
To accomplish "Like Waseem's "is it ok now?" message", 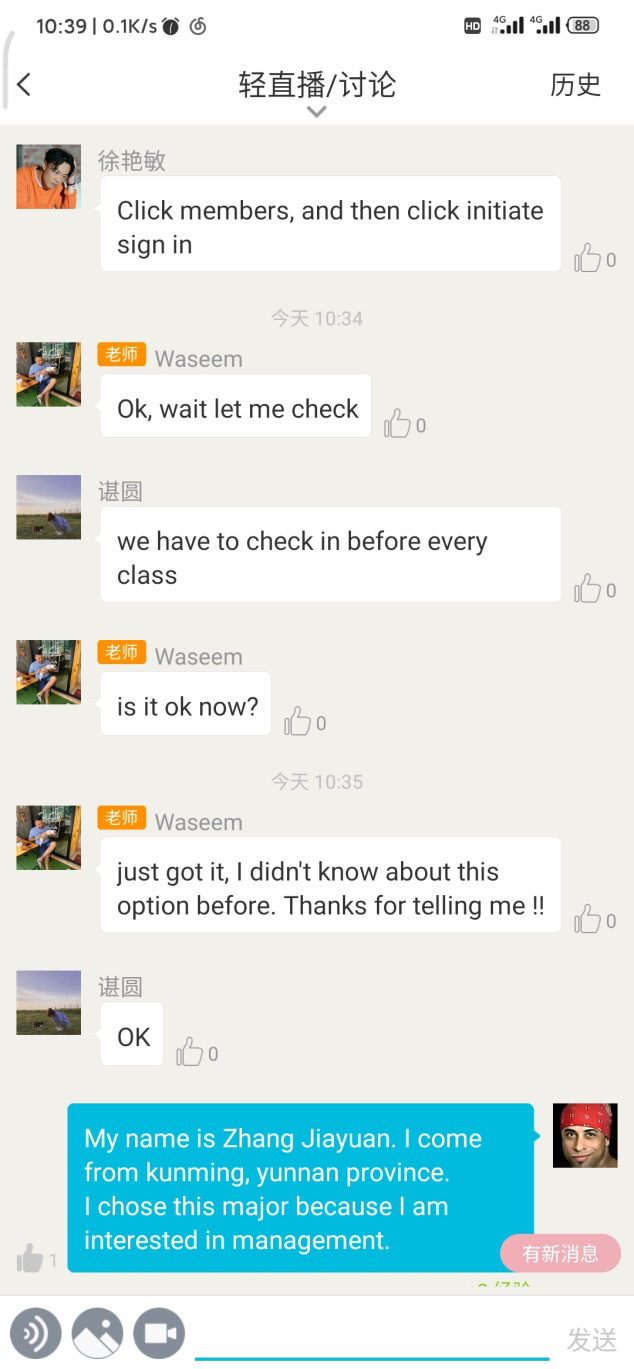I will 298,721.
